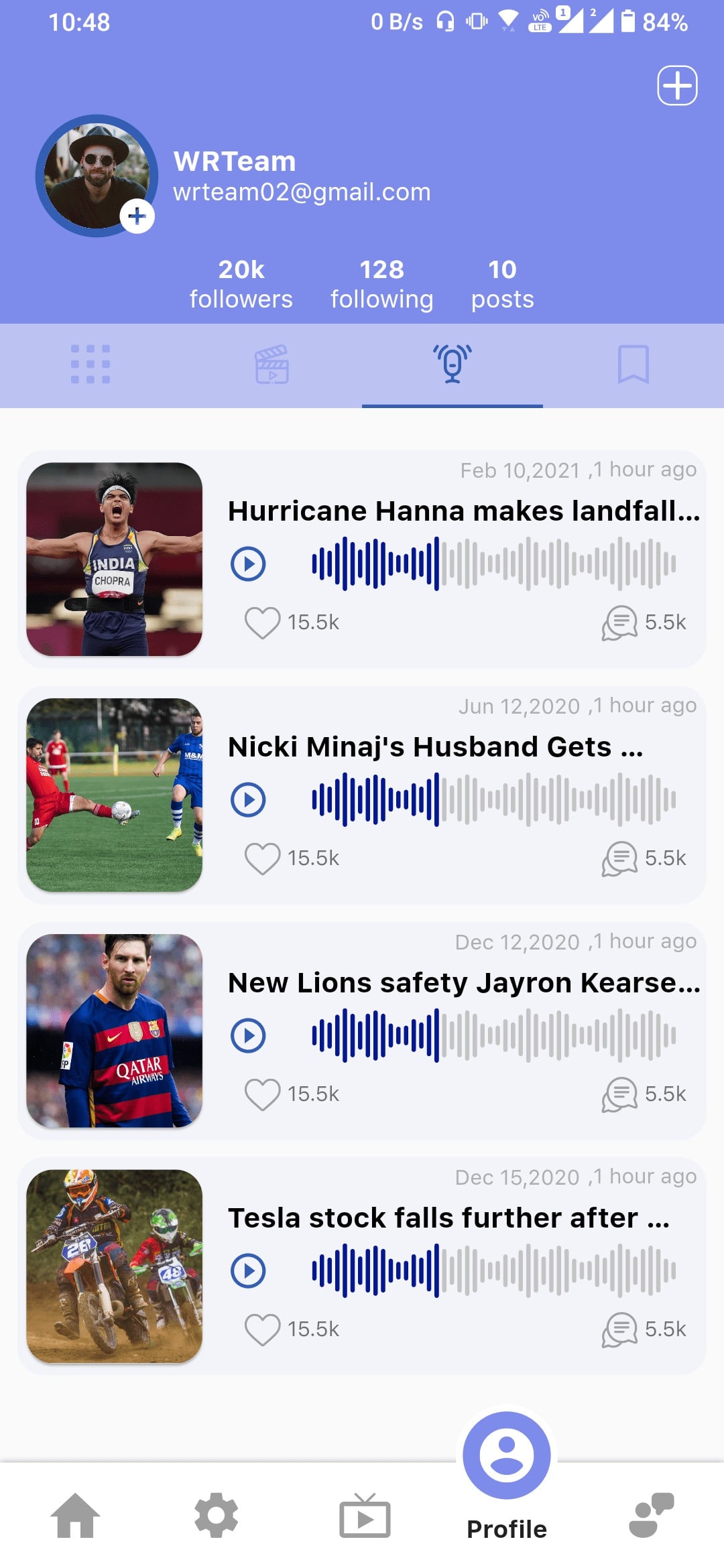
Task: Change profile photo via plus badge
Action: pos(137,216)
